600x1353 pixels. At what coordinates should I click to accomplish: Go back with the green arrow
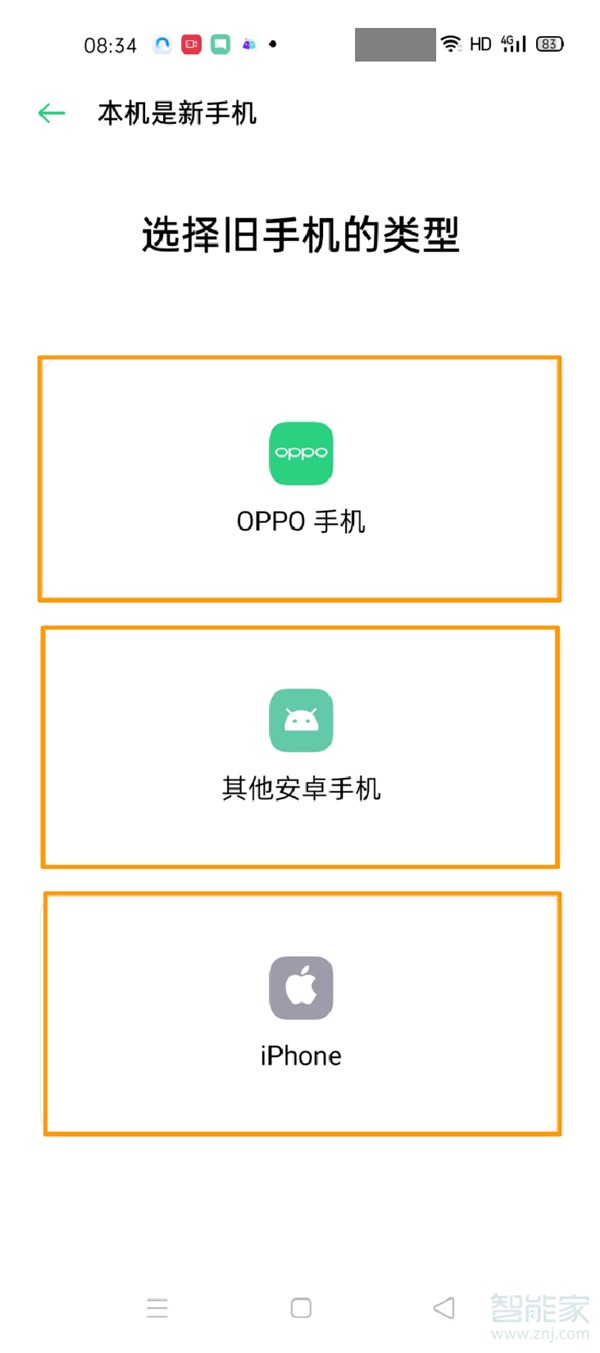pyautogui.click(x=51, y=113)
